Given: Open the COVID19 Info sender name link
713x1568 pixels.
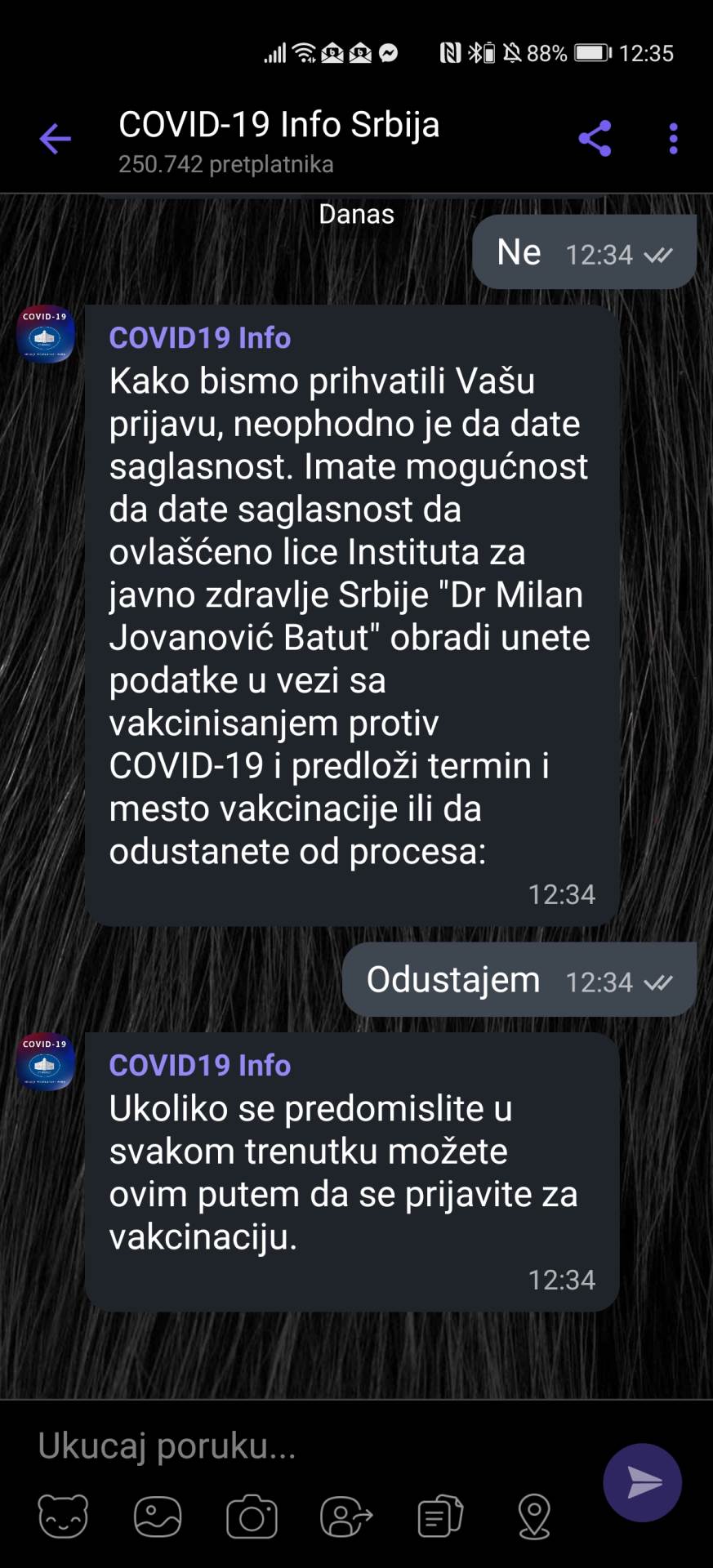Looking at the screenshot, I should (199, 337).
